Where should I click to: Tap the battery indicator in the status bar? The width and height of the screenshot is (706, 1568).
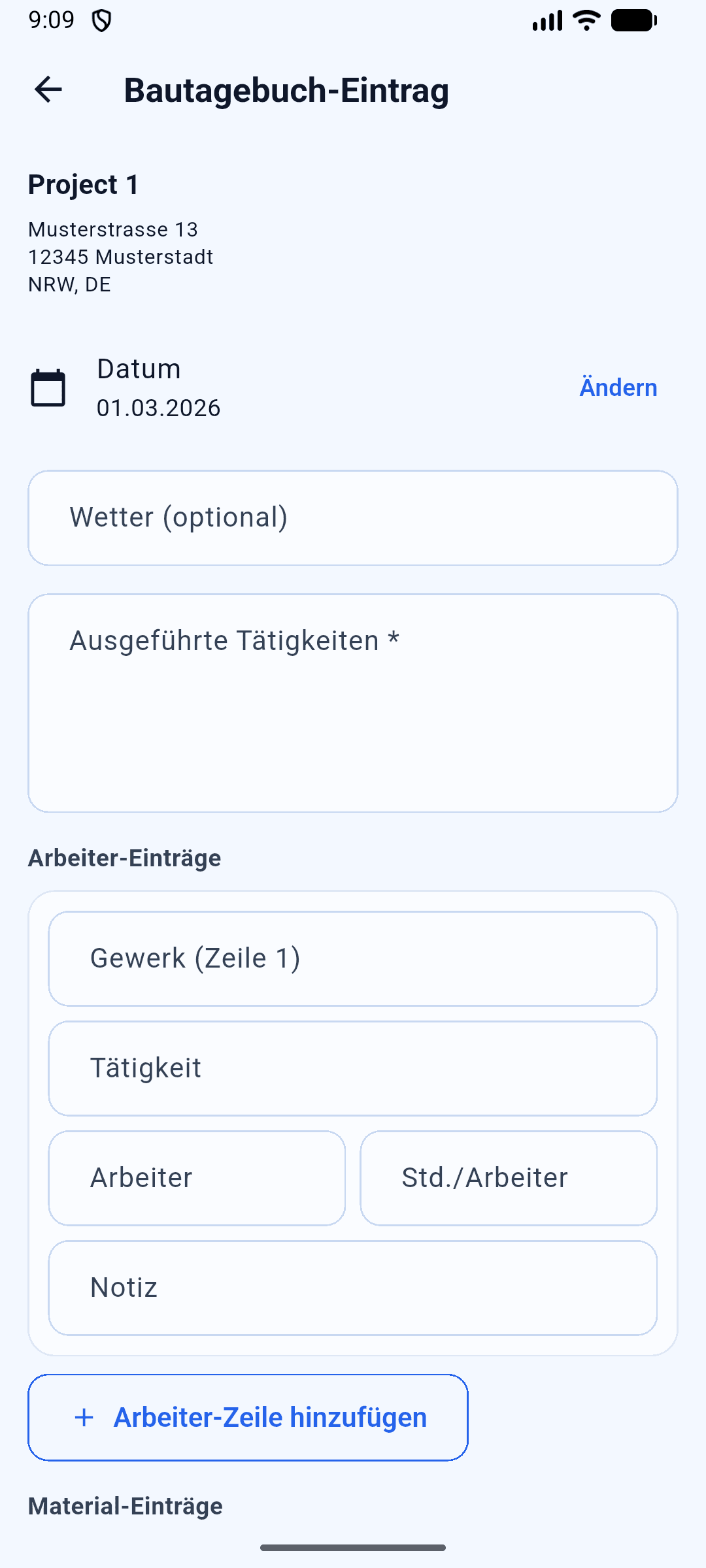(632, 20)
